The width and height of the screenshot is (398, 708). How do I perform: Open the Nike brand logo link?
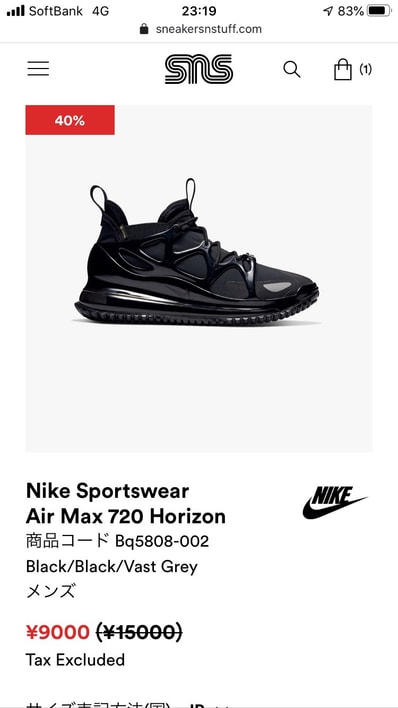(x=335, y=503)
